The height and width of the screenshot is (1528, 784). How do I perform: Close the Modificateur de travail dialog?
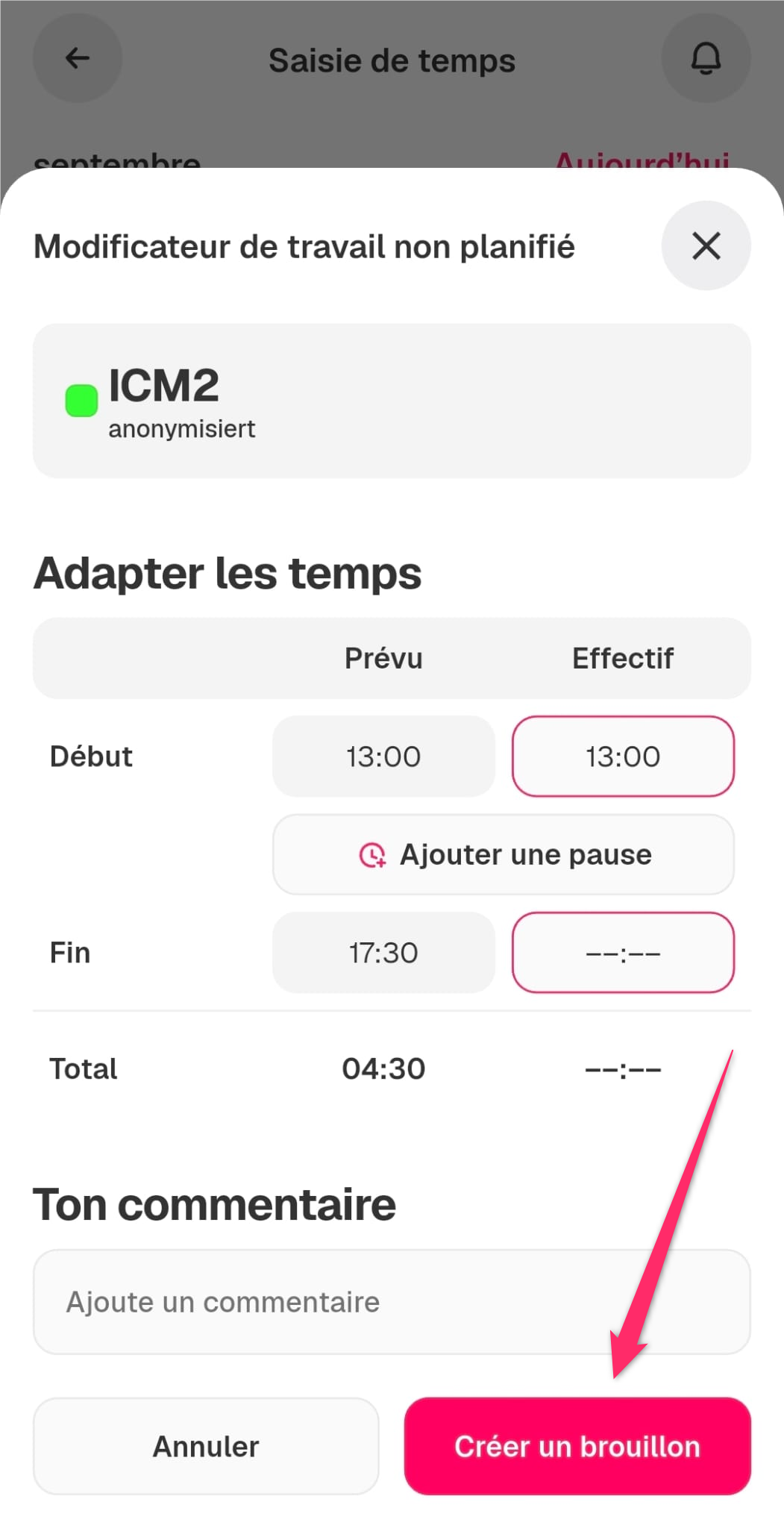click(x=706, y=245)
